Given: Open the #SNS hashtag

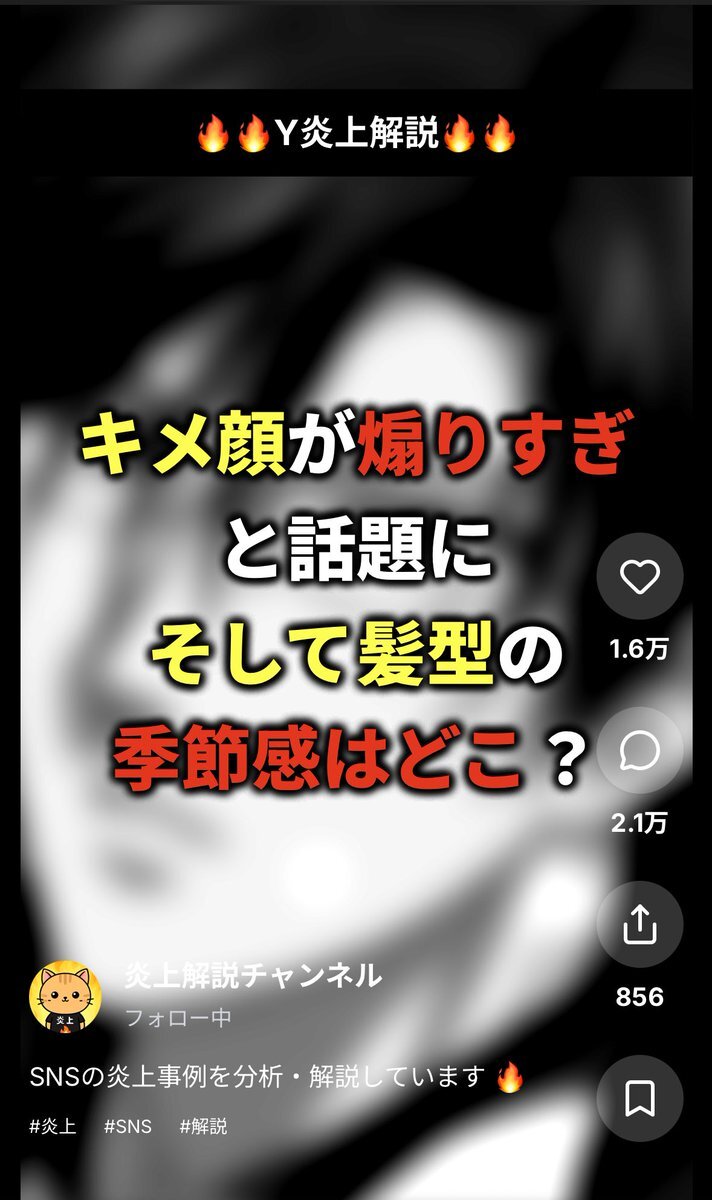Looking at the screenshot, I should click(x=128, y=1126).
